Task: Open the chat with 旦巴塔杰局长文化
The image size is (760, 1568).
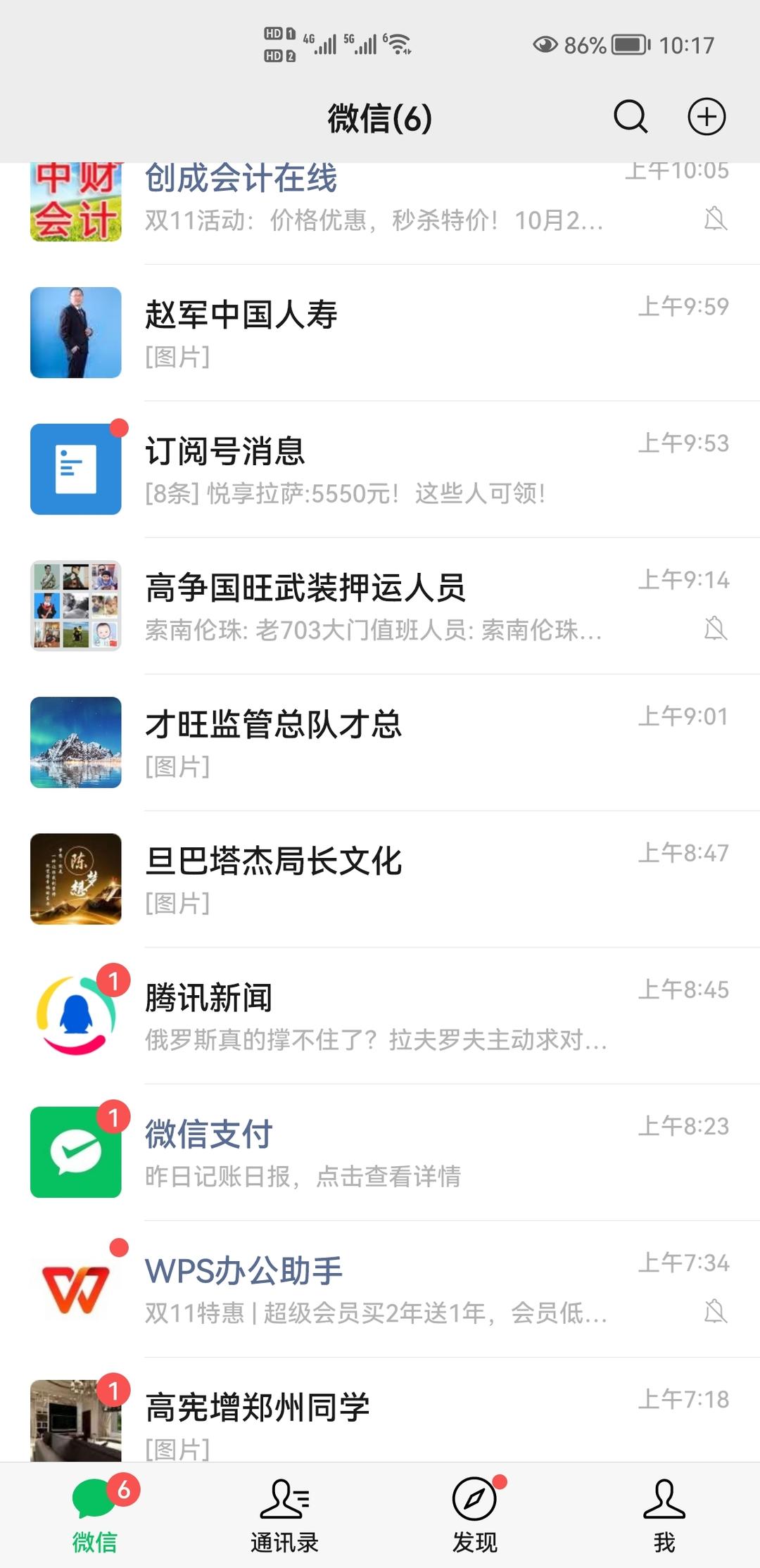Action: tap(380, 879)
